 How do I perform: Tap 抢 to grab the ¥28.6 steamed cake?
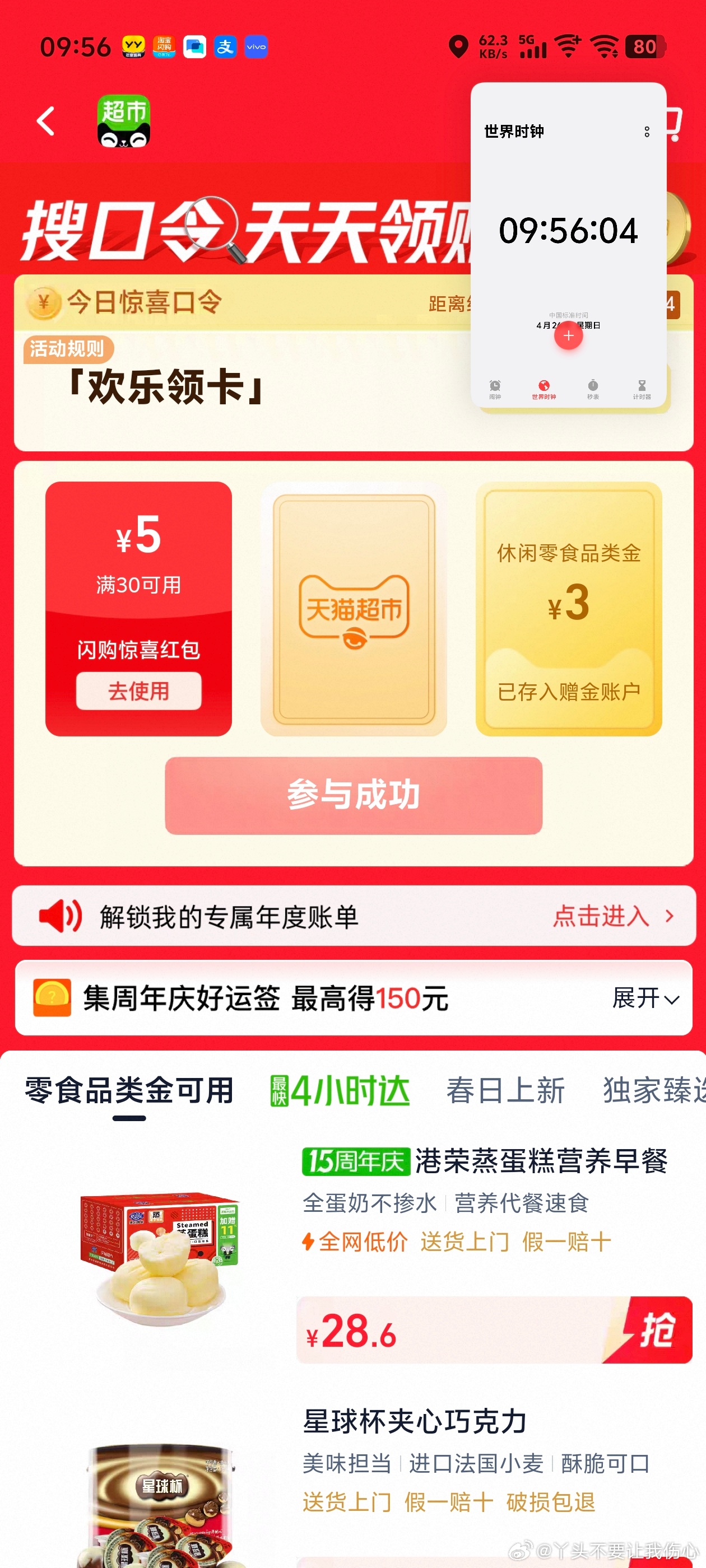click(657, 1330)
